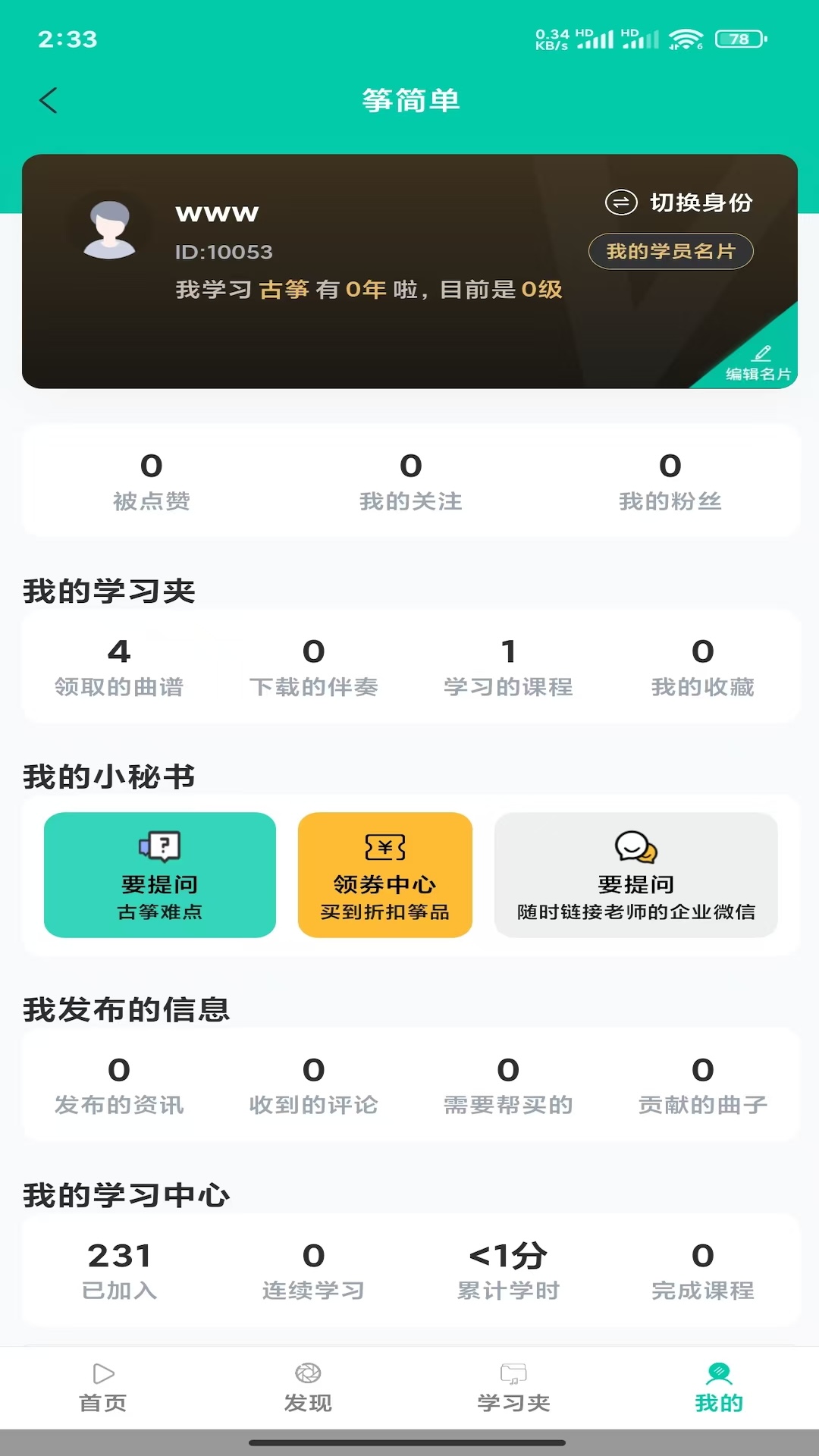View 我的粉丝 followers list
819x1456 pixels.
(x=670, y=481)
